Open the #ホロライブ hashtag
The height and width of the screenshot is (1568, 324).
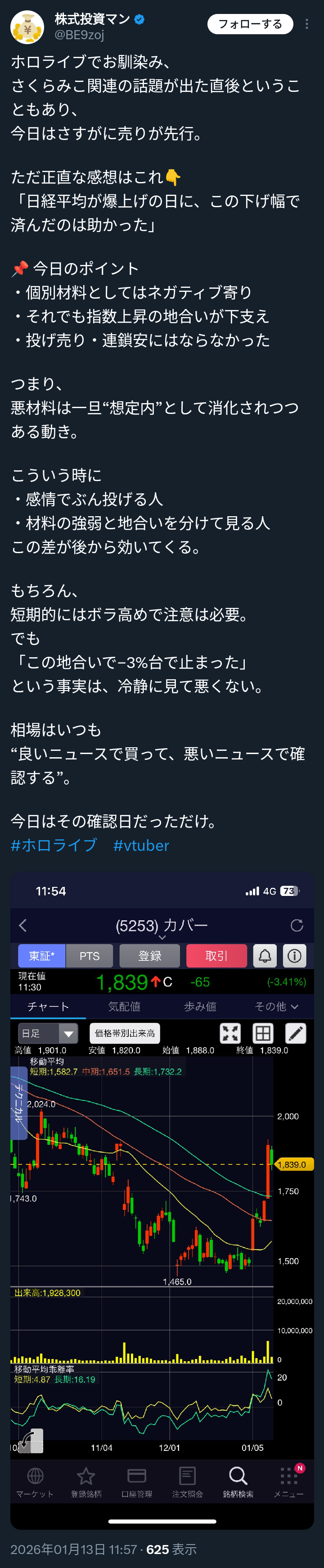point(54,845)
